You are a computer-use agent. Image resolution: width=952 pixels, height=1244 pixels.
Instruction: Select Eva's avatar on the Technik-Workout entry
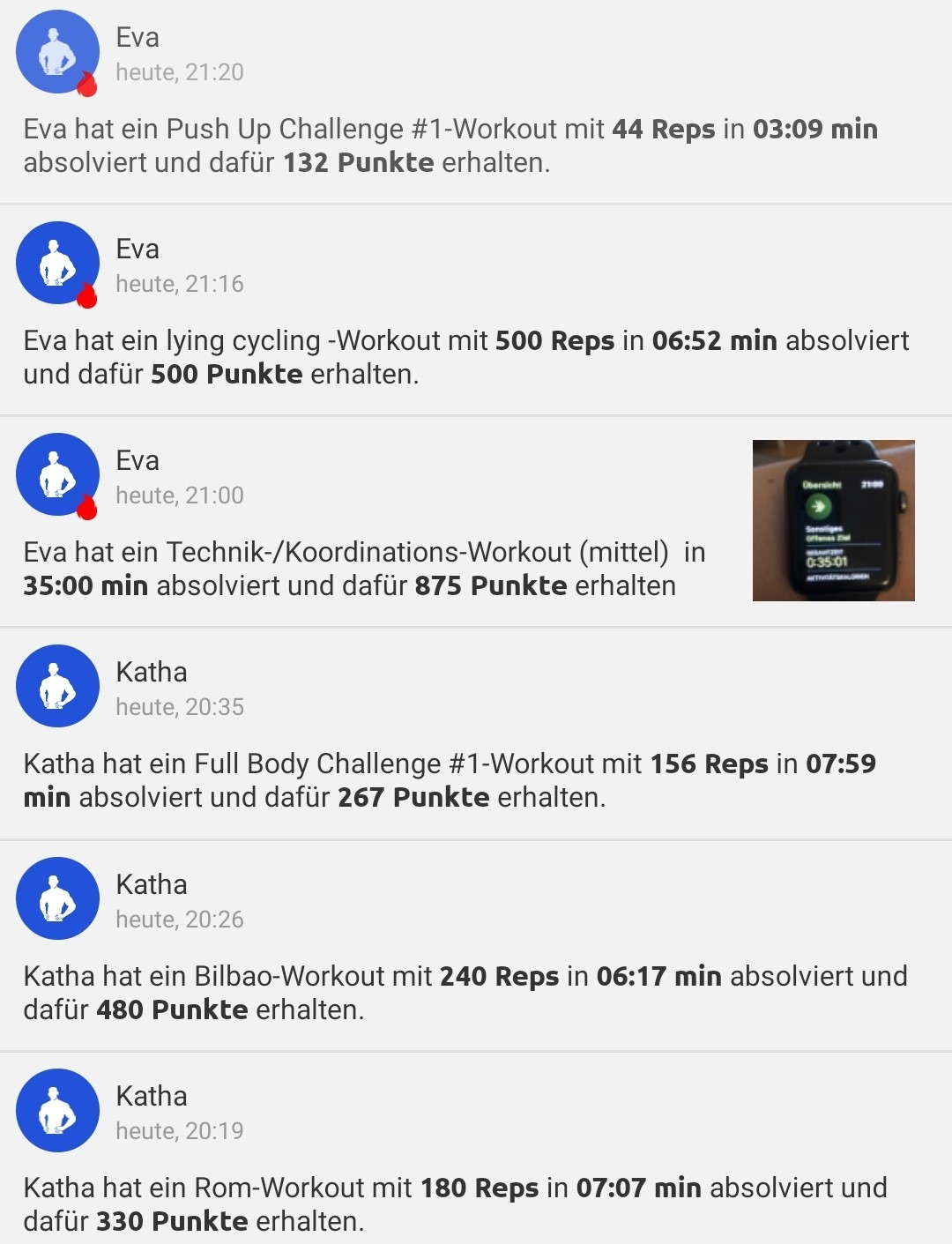coord(57,474)
